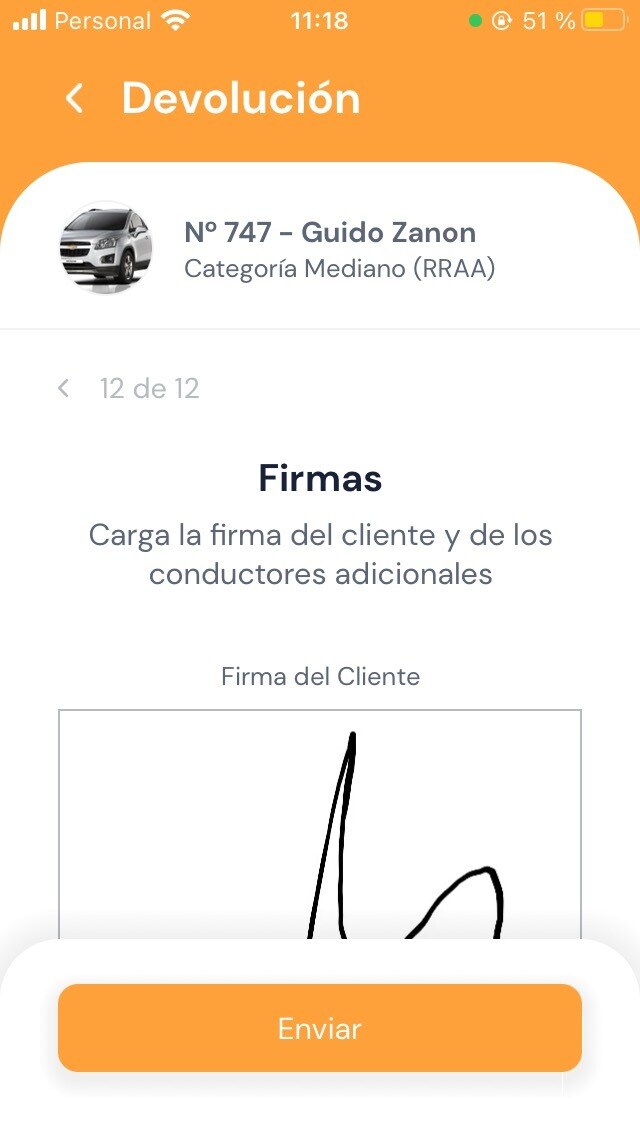The image size is (640, 1136).
Task: Submit the return with Enviar
Action: pos(320,1028)
